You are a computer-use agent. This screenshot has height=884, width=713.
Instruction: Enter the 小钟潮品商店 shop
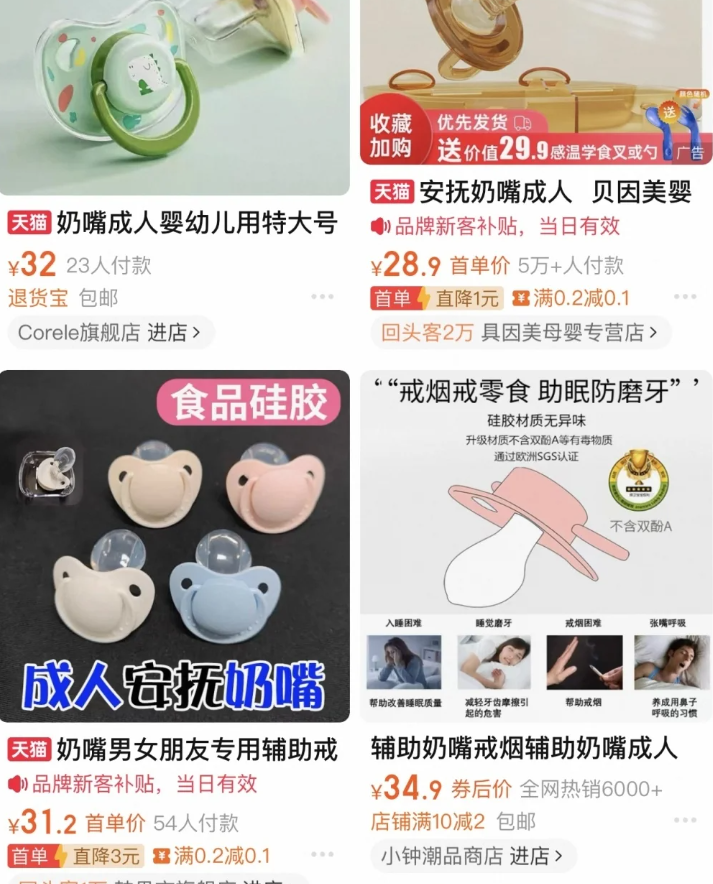[472, 856]
